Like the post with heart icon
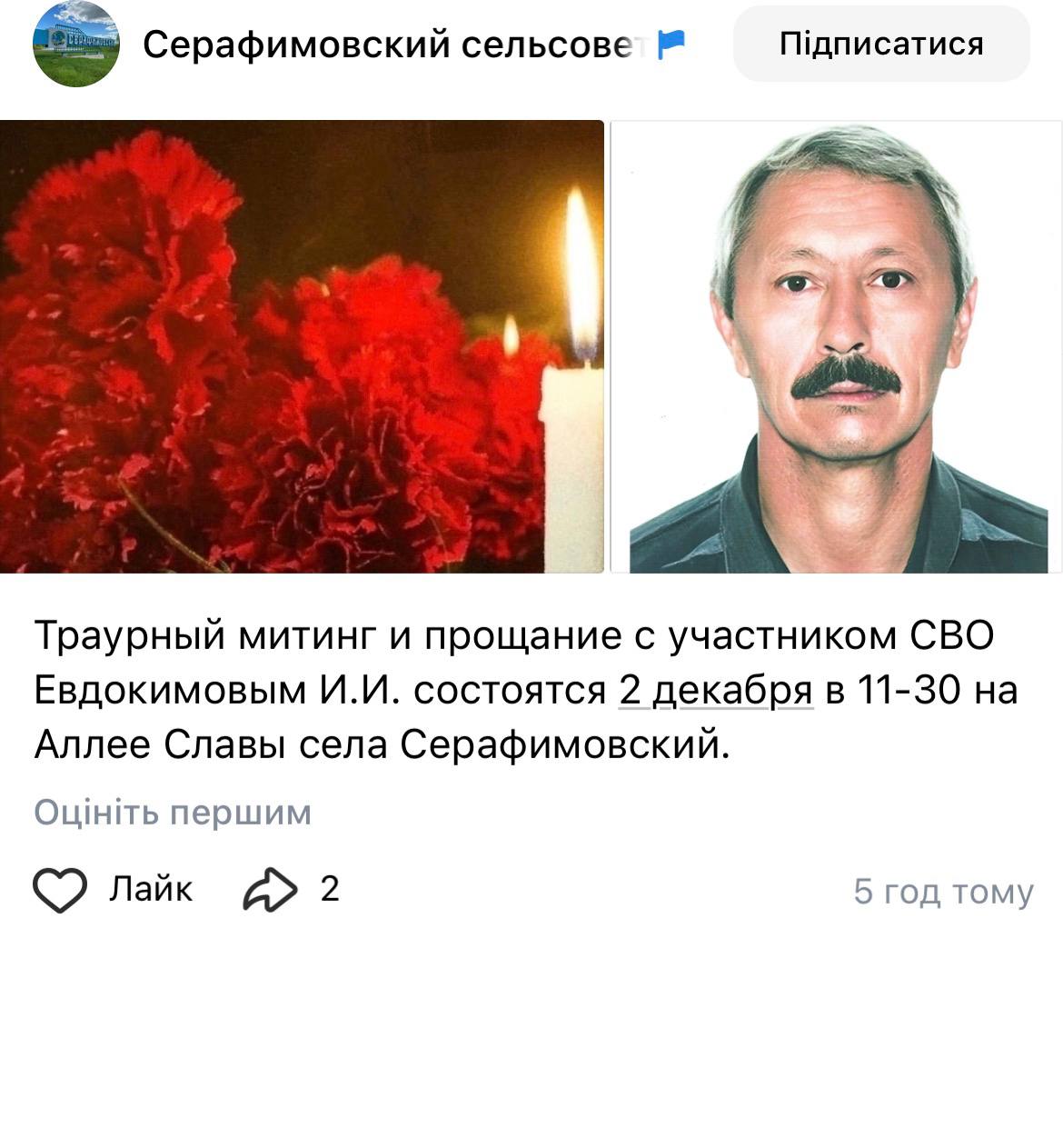 pyautogui.click(x=60, y=889)
